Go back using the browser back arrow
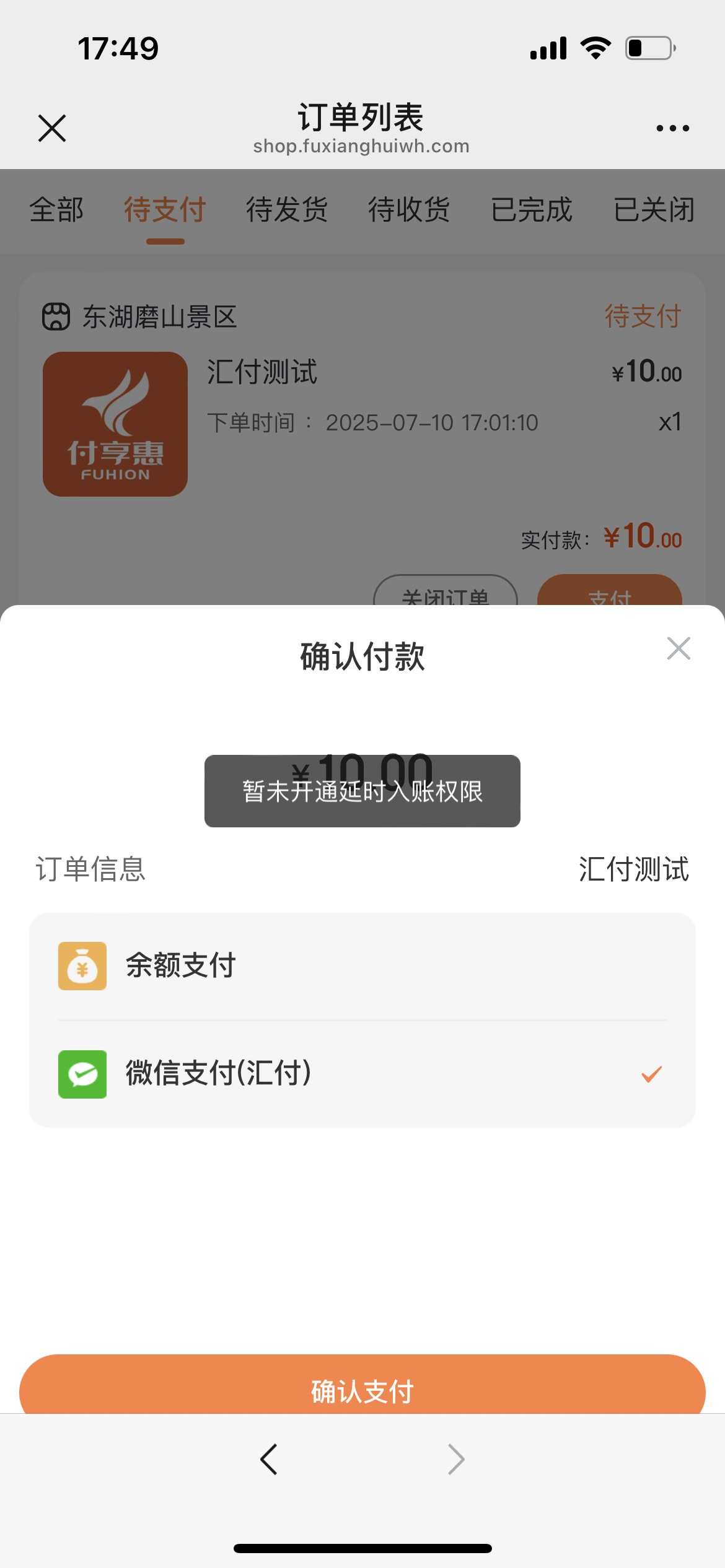This screenshot has width=725, height=1568. tap(269, 1460)
